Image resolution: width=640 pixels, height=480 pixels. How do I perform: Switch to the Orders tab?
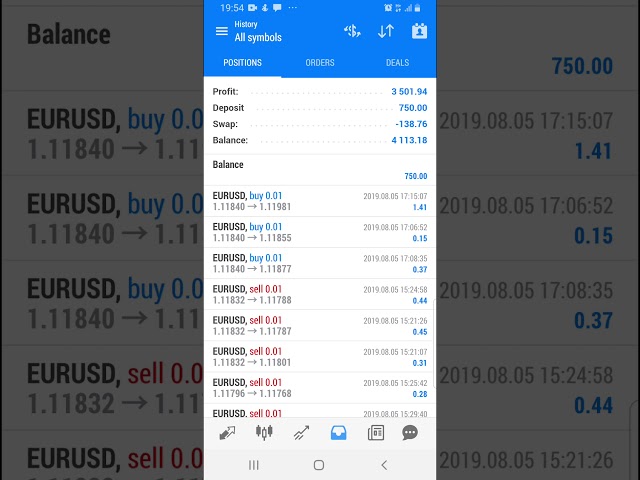[320, 63]
